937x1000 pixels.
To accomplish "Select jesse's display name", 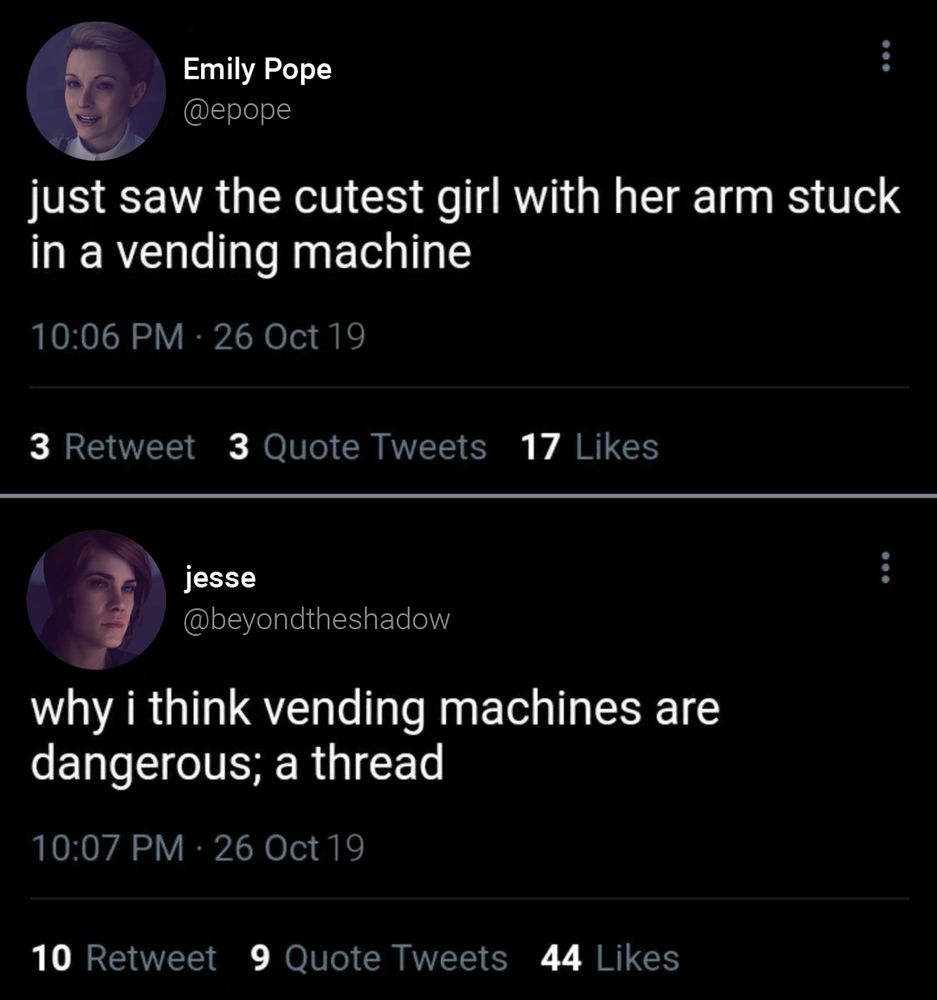I will tap(219, 577).
